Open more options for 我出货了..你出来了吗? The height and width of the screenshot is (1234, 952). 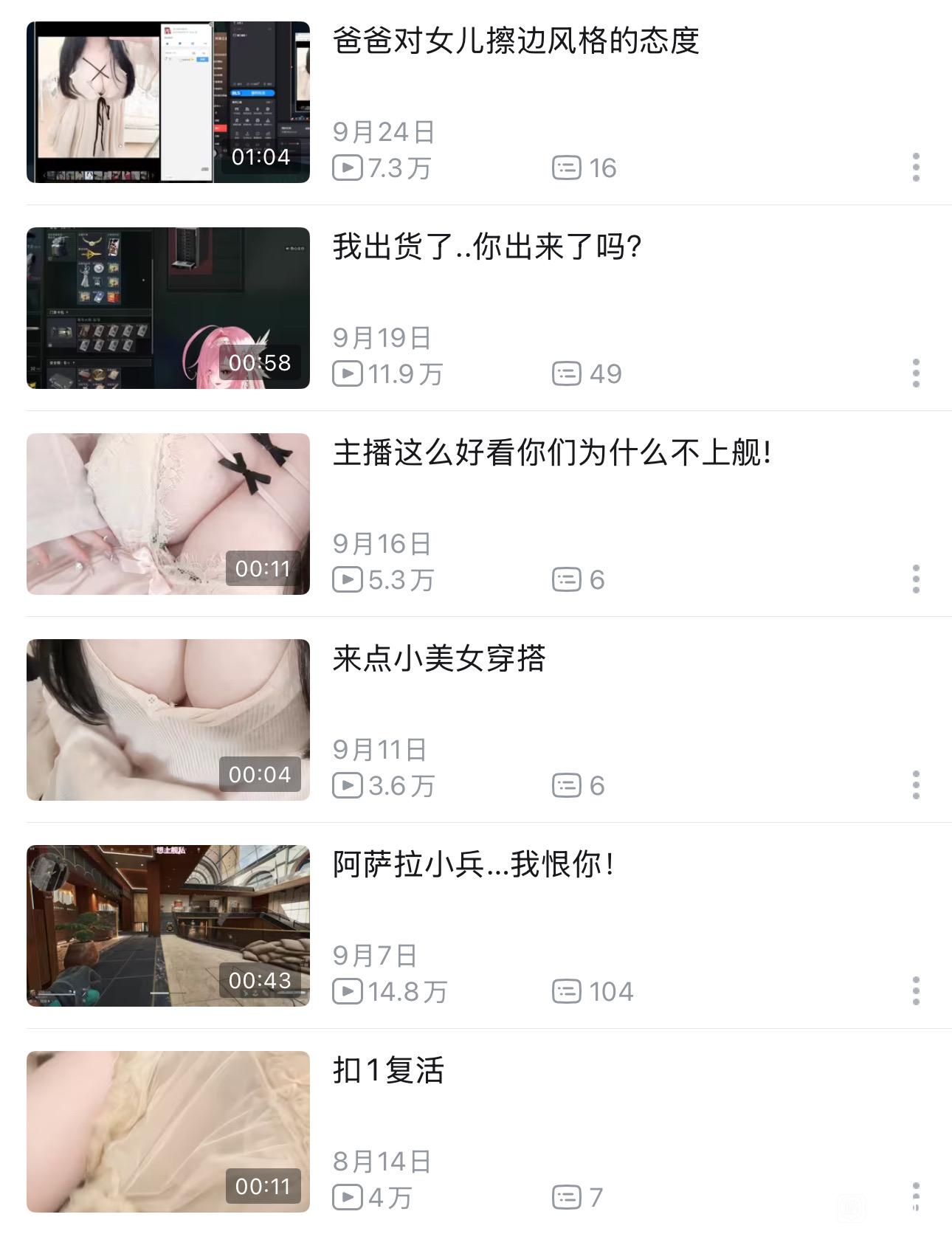click(x=916, y=373)
